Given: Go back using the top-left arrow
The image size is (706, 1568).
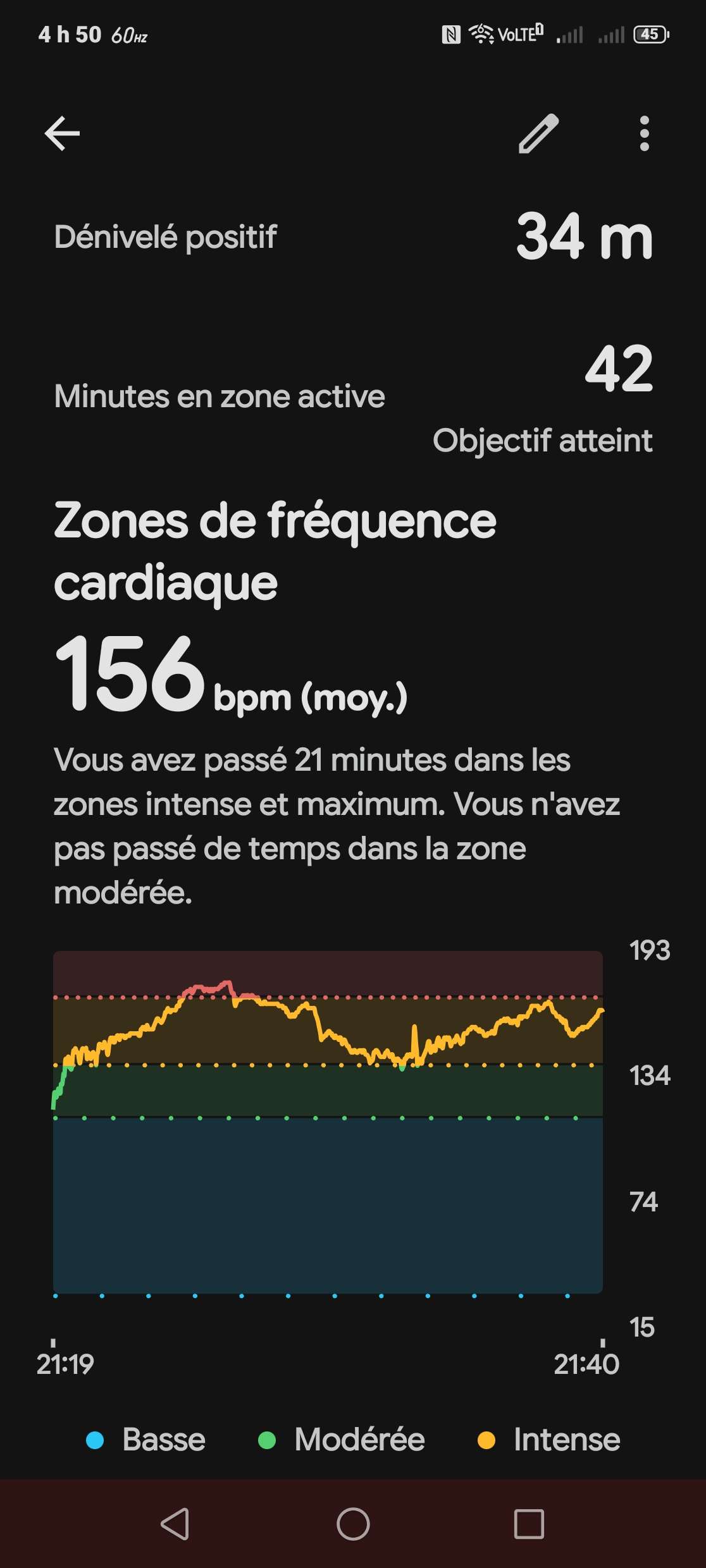Looking at the screenshot, I should click(62, 133).
